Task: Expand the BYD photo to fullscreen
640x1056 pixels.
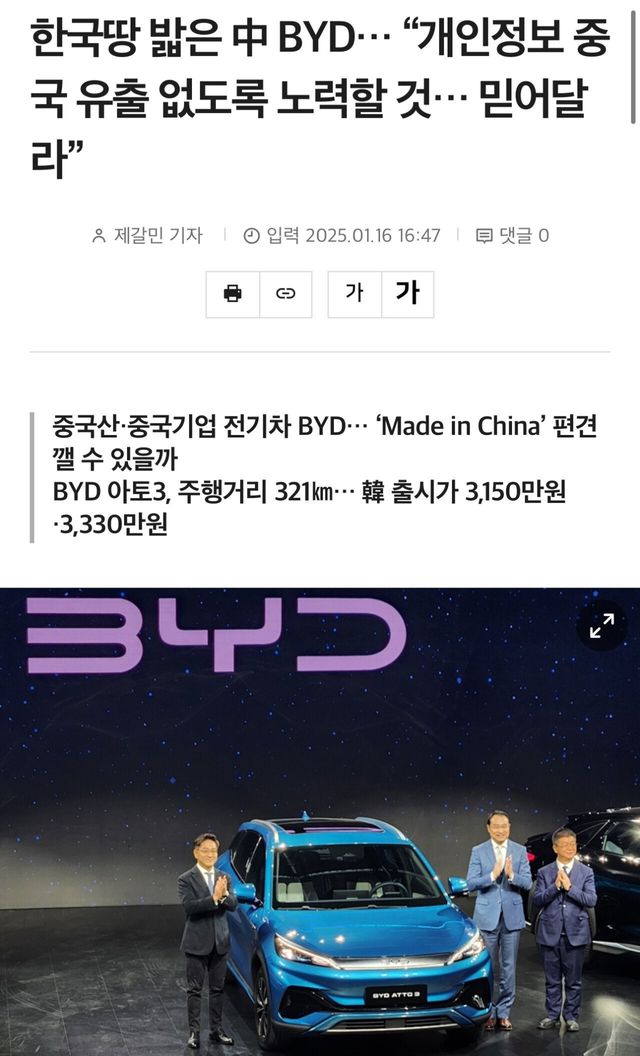Action: click(602, 626)
